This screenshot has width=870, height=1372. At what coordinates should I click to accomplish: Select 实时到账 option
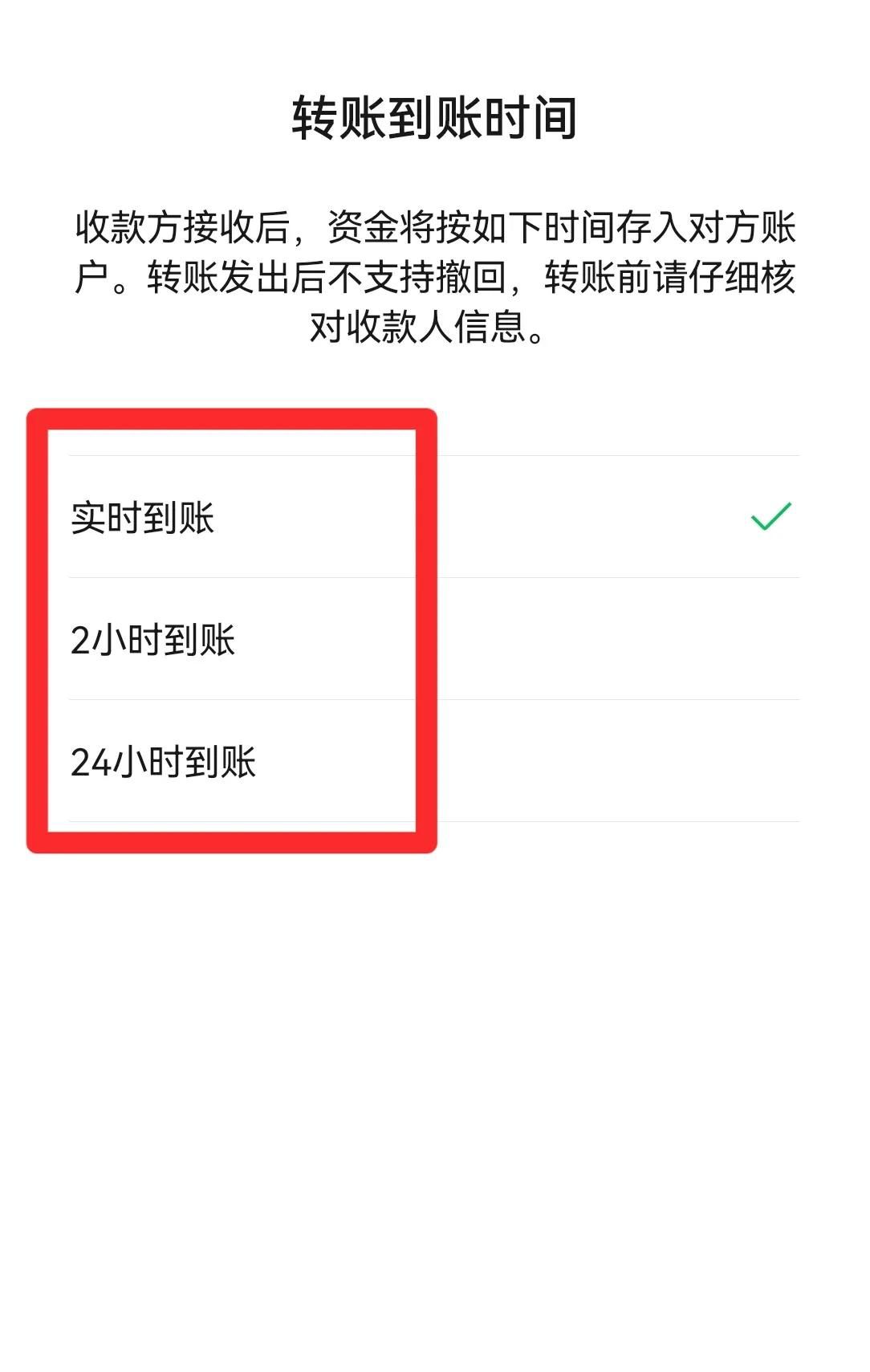coord(143,518)
